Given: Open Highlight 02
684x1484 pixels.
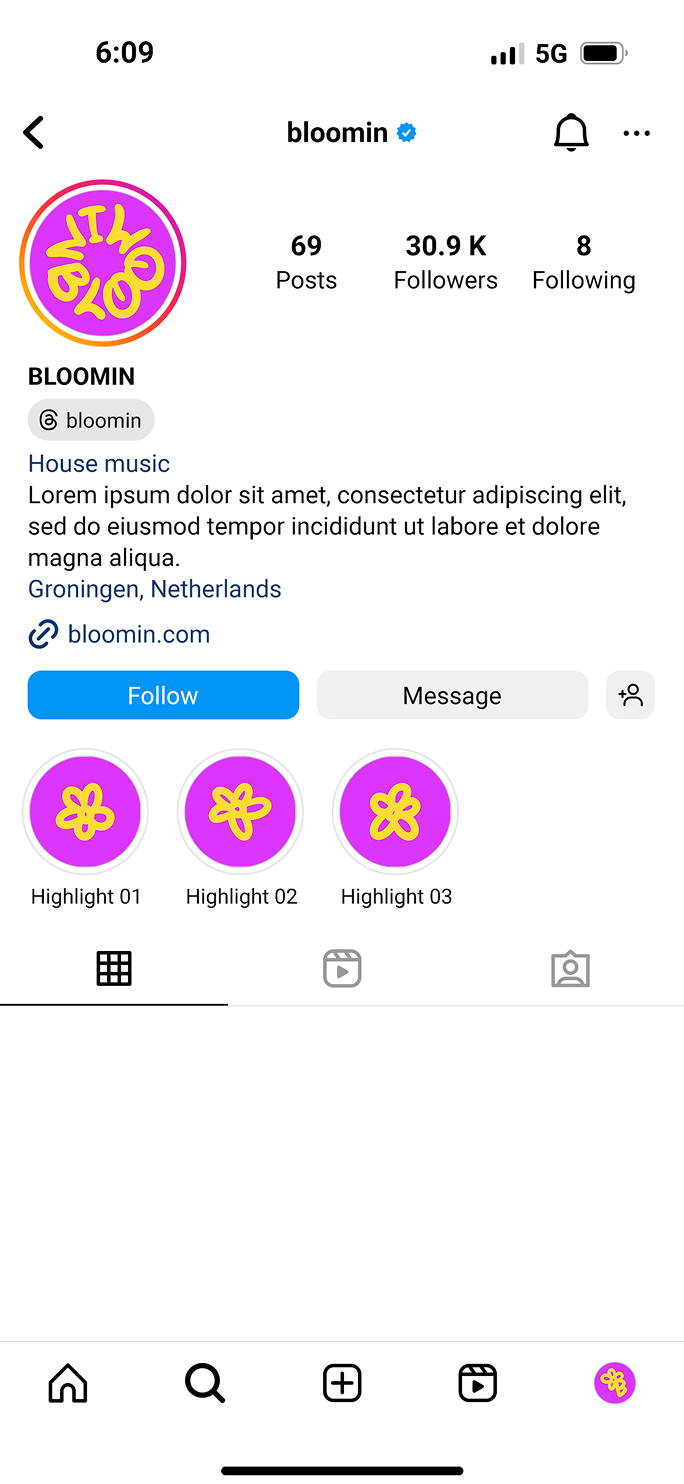Looking at the screenshot, I should 240,811.
